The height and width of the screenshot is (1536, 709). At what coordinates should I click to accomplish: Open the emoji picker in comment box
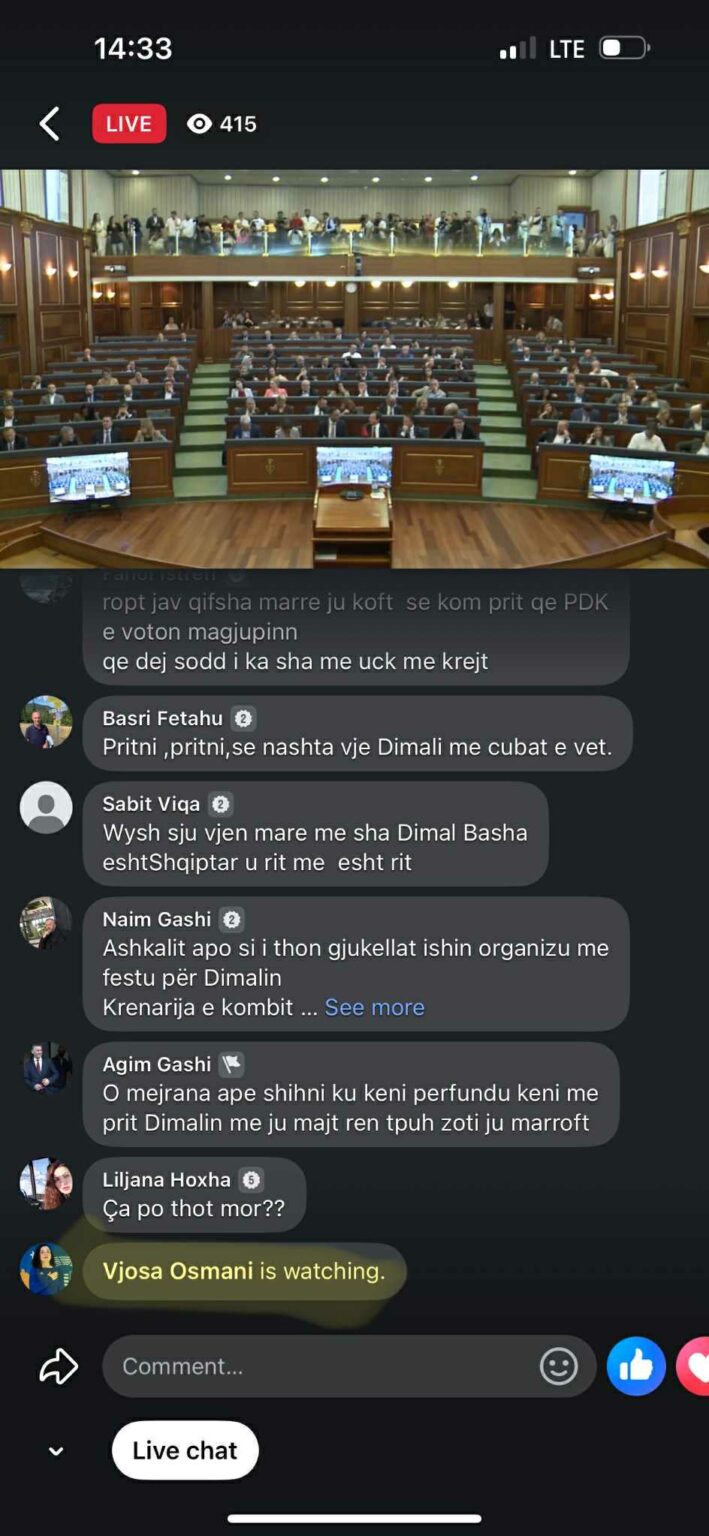point(558,1366)
